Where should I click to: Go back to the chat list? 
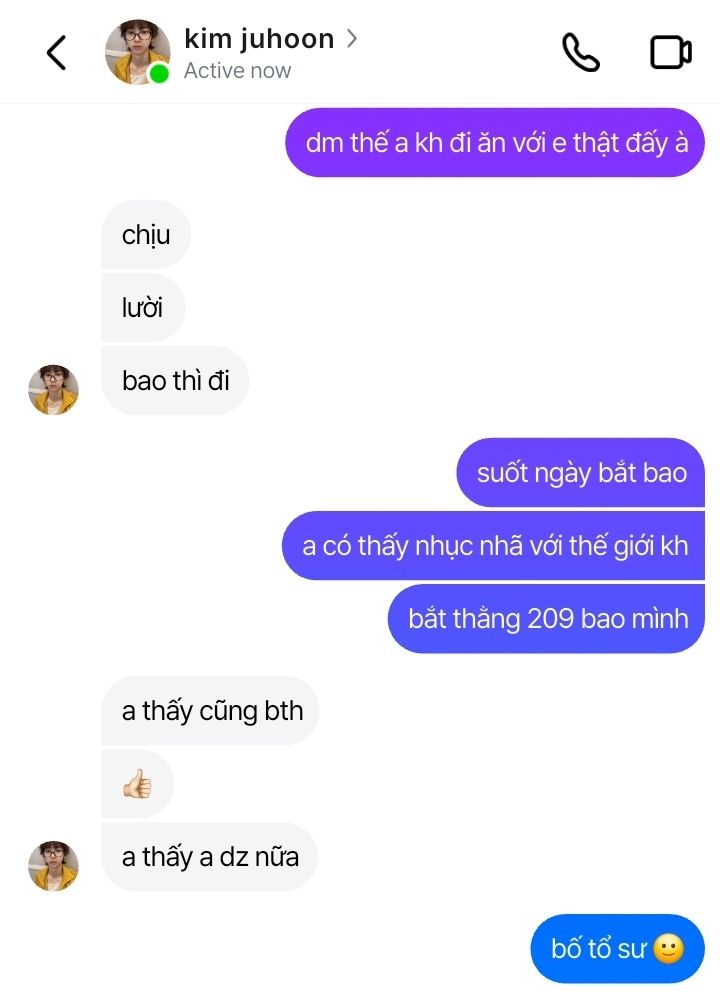pos(56,53)
